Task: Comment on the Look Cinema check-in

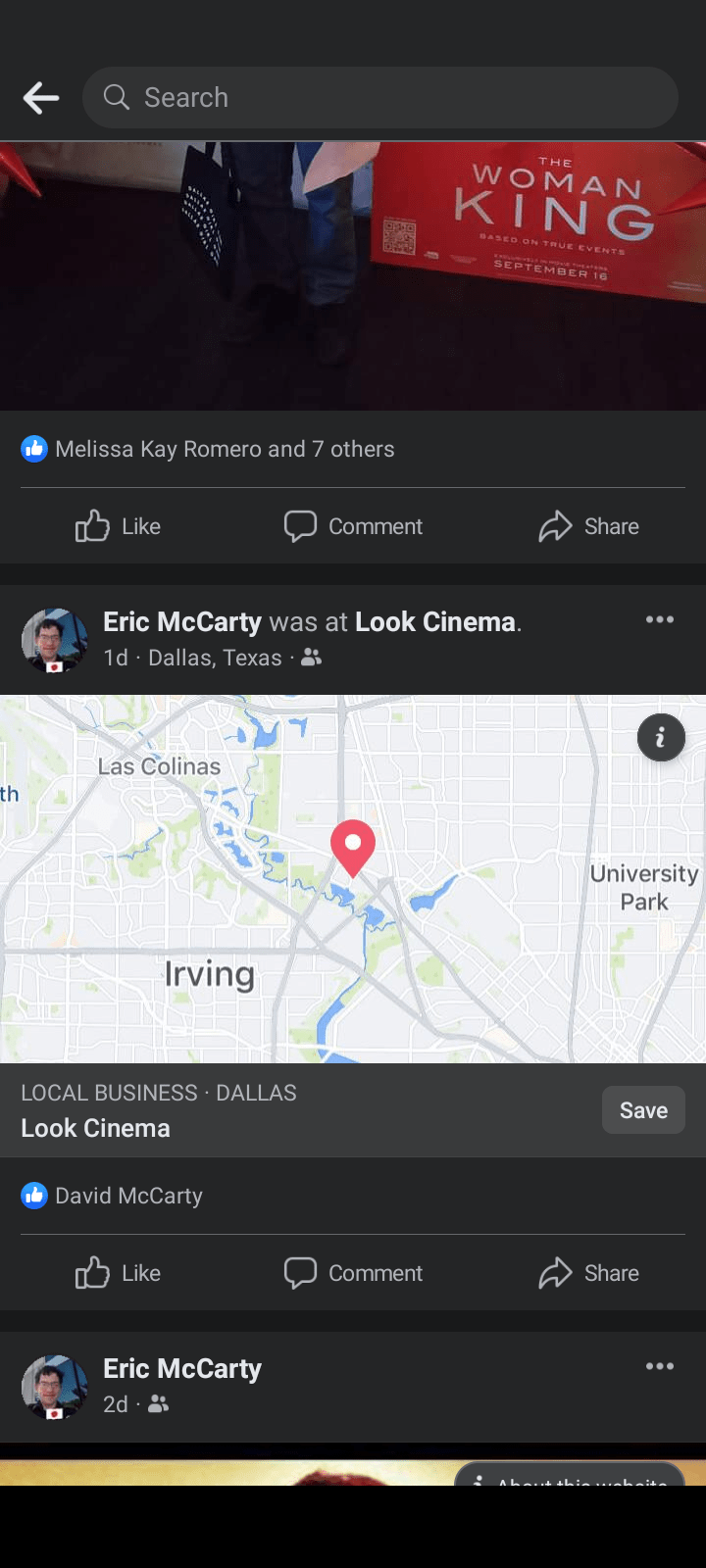Action: tap(353, 1273)
